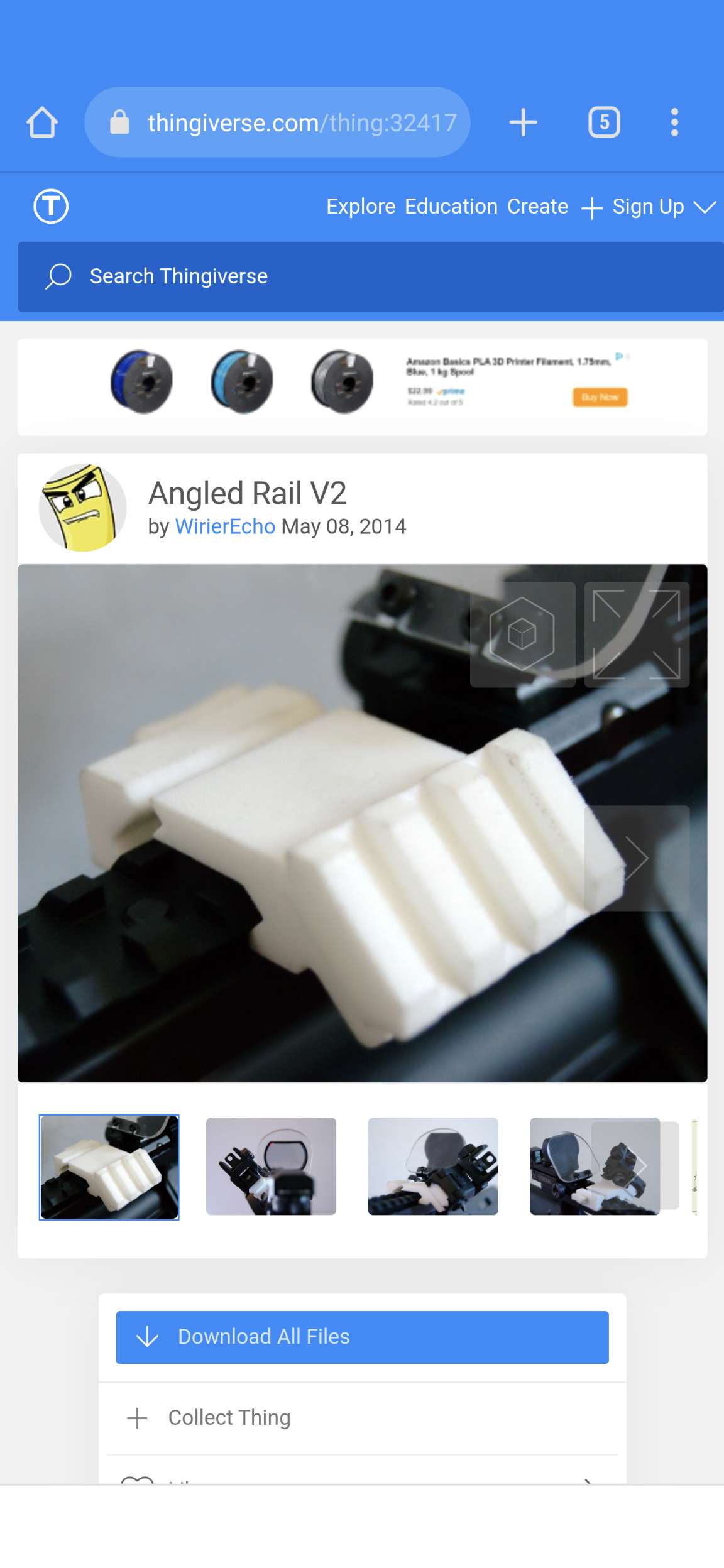Click Buy Now in the filament ad
The image size is (724, 1568).
tap(599, 397)
